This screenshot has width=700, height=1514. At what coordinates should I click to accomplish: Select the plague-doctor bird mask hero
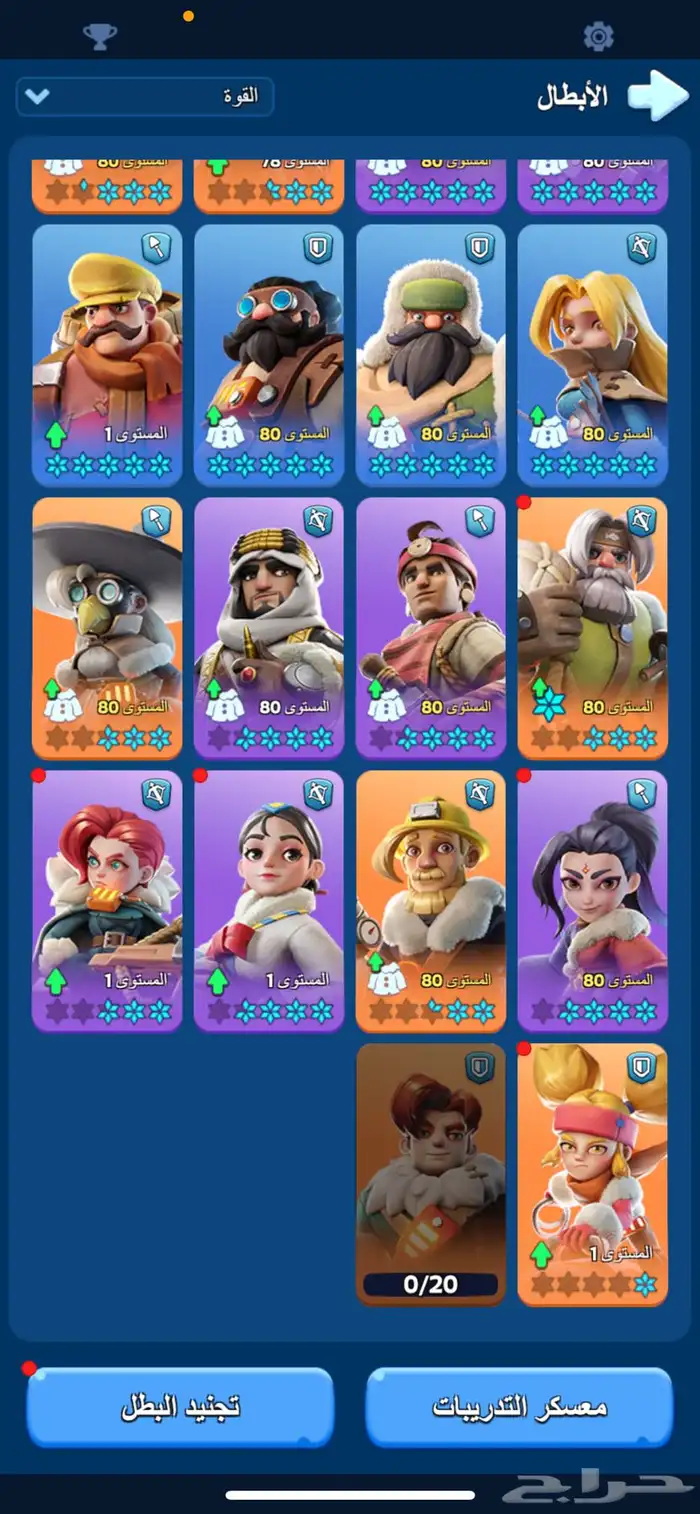click(x=107, y=629)
